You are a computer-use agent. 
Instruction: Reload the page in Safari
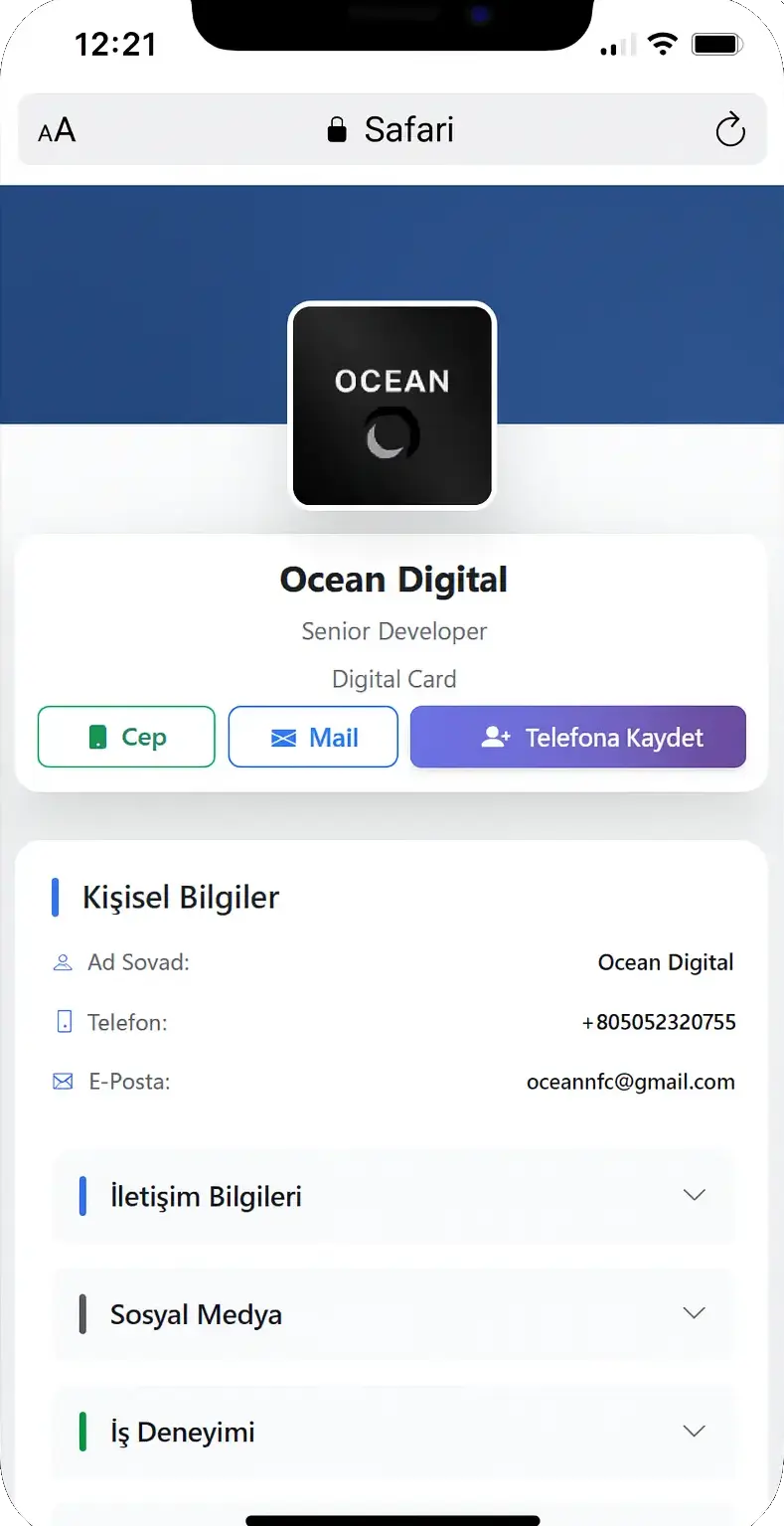tap(730, 130)
